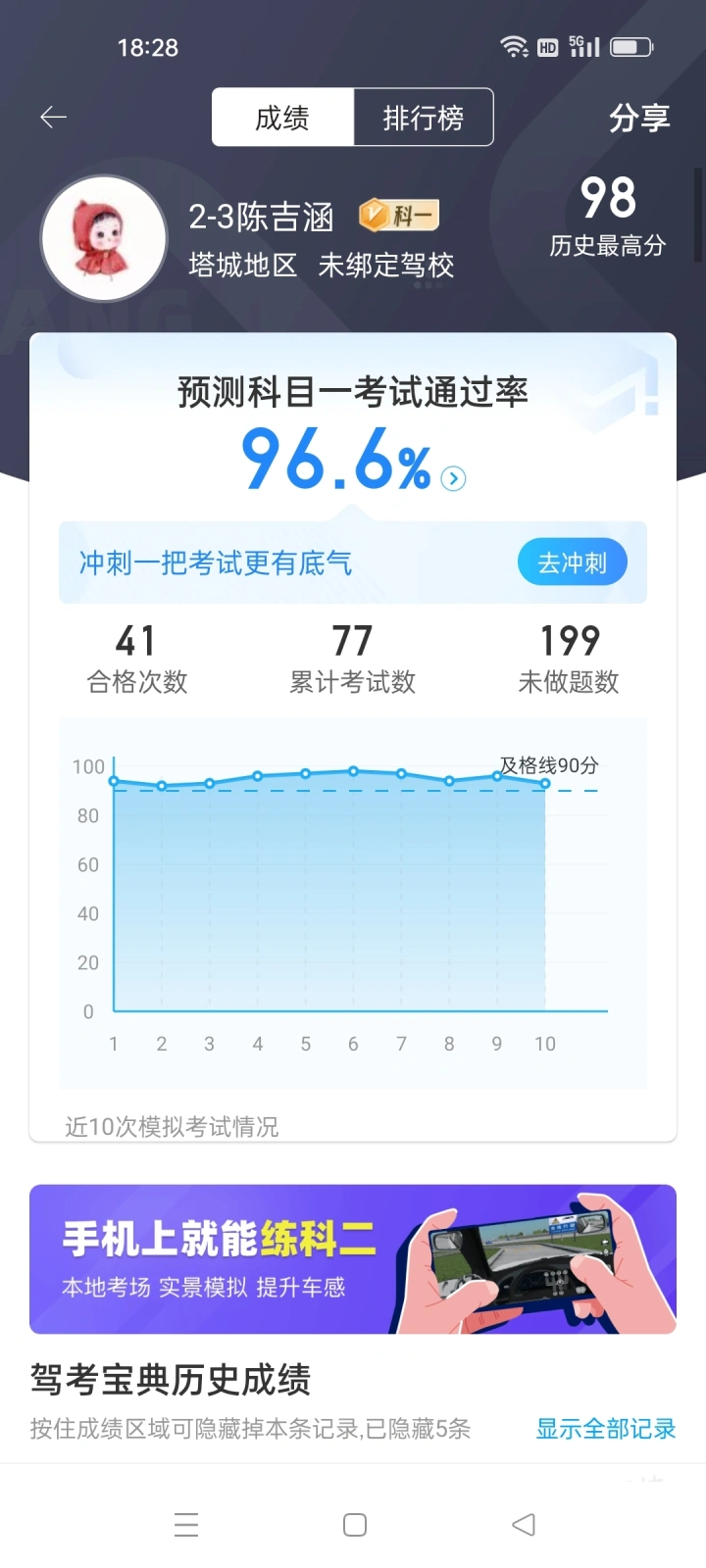Go back using the top-left arrow
This screenshot has width=706, height=1568.
[x=53, y=118]
